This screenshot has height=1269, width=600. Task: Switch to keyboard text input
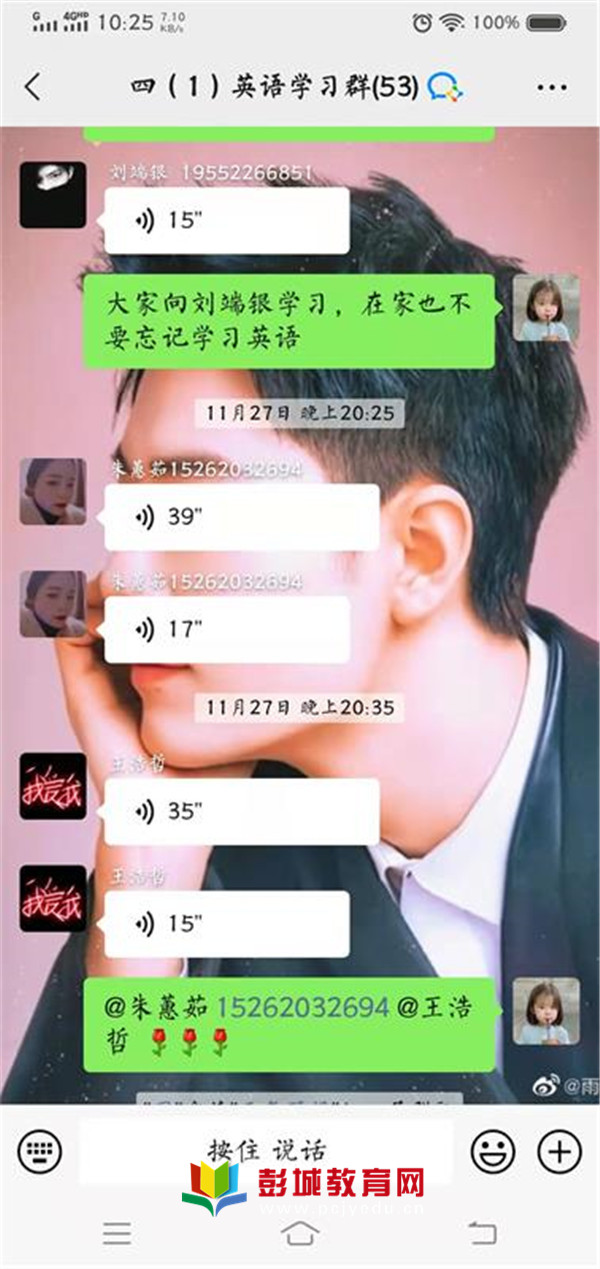coord(39,1152)
